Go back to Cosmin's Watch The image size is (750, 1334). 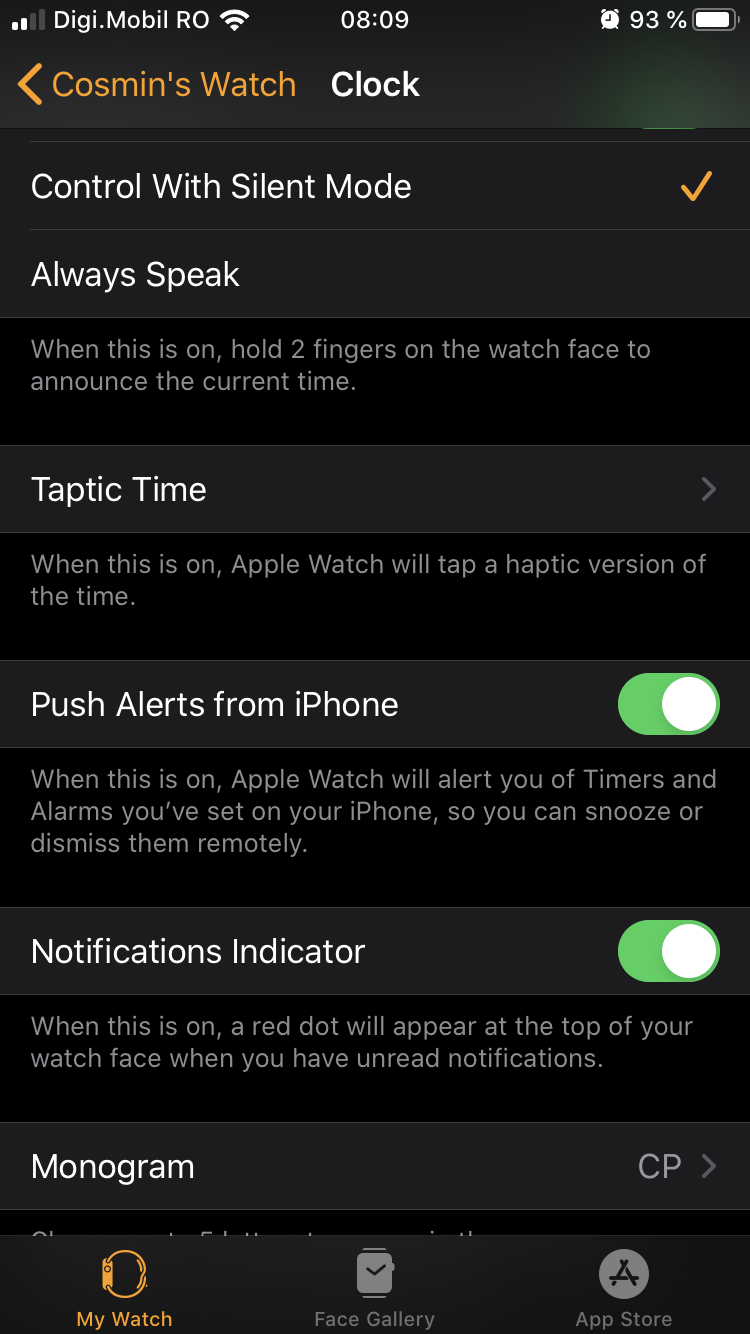pyautogui.click(x=157, y=85)
